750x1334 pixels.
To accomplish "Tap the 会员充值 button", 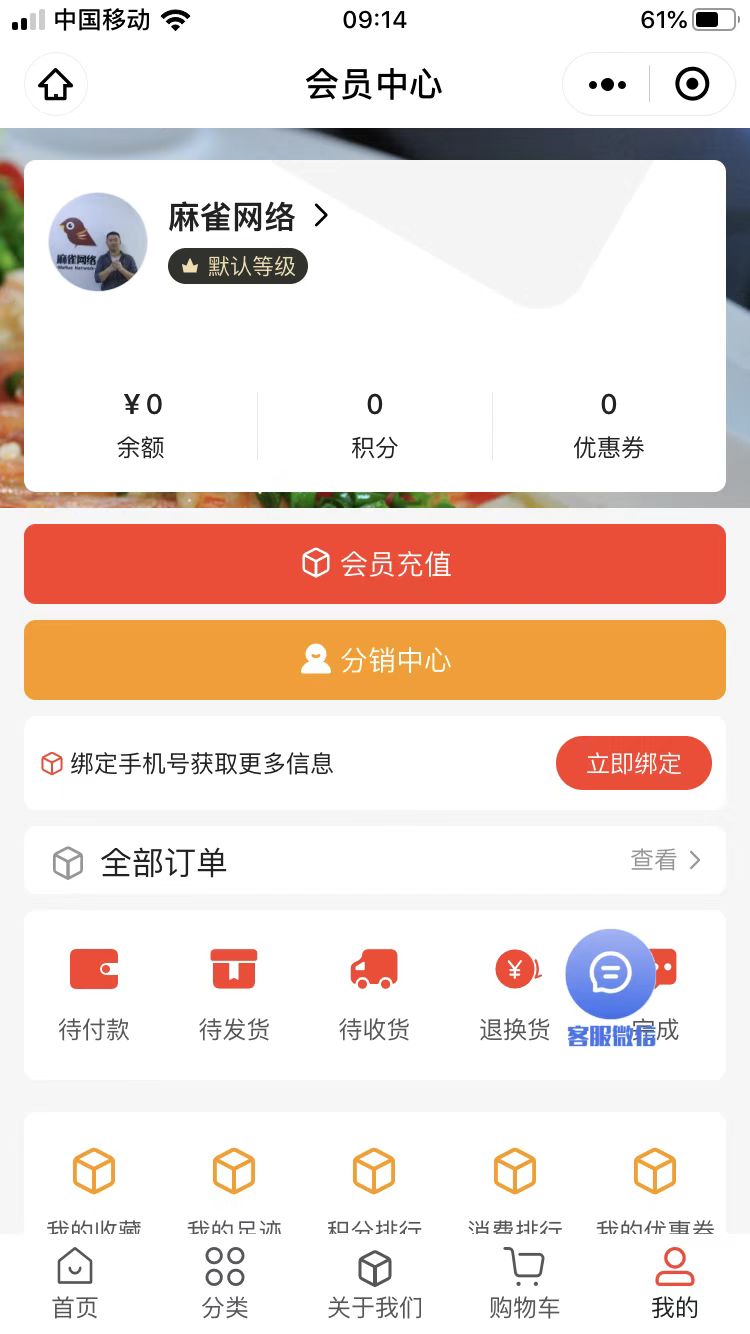I will [x=375, y=564].
